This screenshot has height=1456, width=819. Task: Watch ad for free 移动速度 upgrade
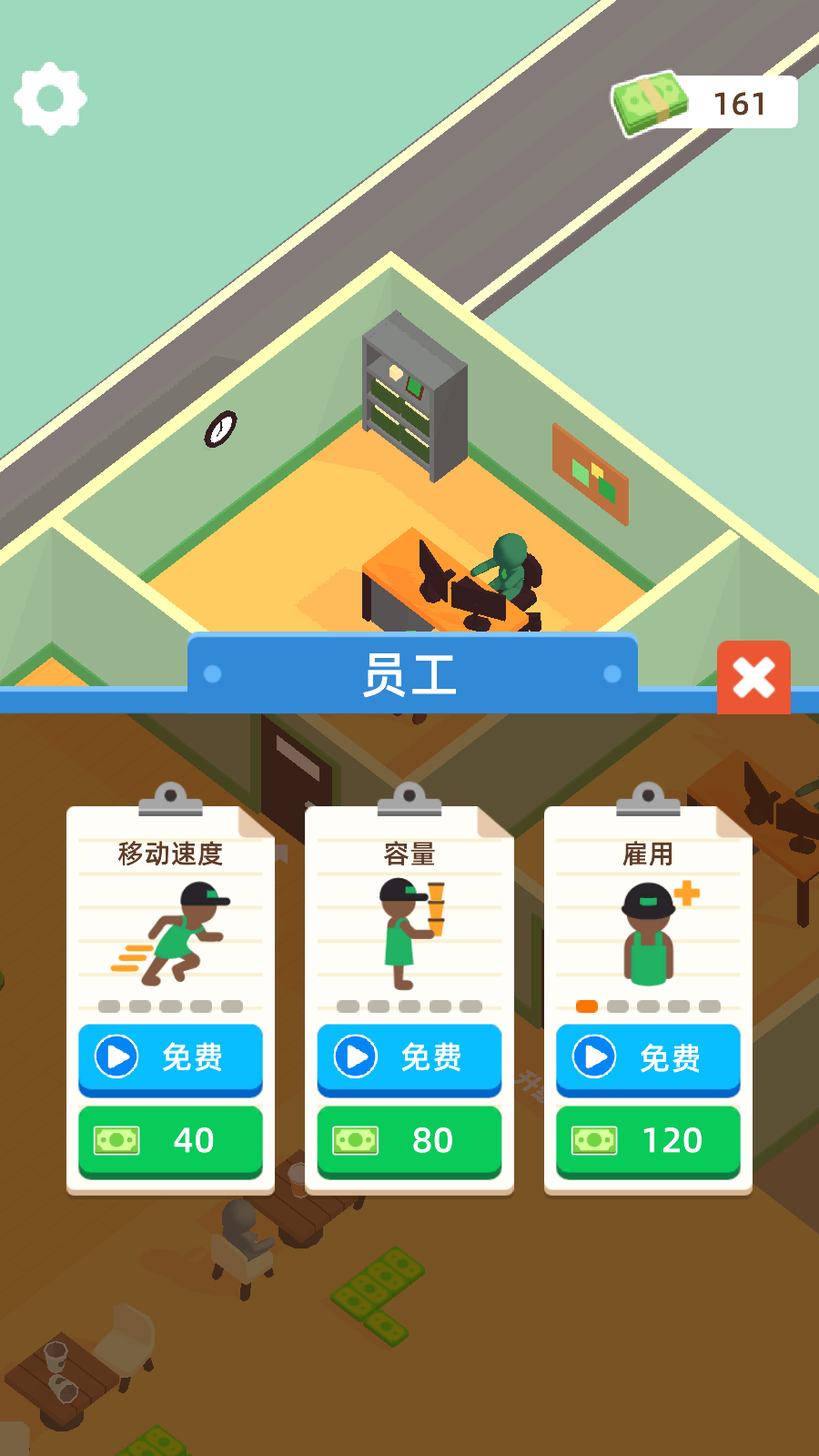170,1057
